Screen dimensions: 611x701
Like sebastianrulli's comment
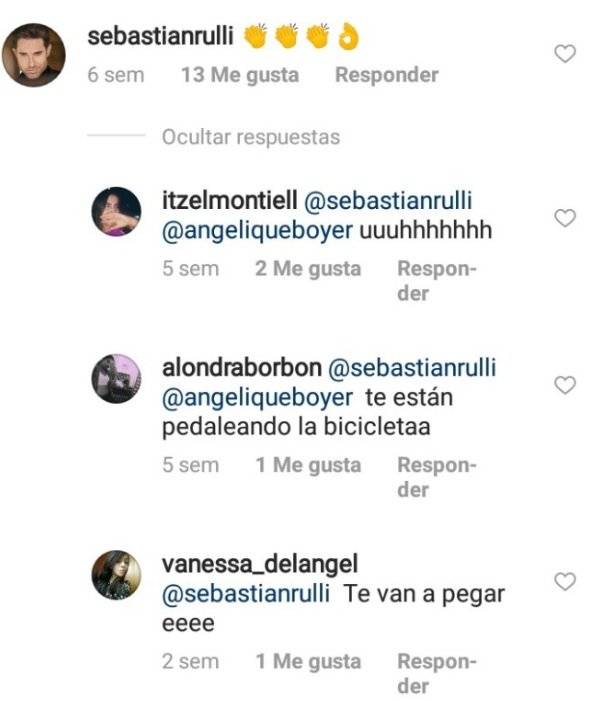(565, 54)
